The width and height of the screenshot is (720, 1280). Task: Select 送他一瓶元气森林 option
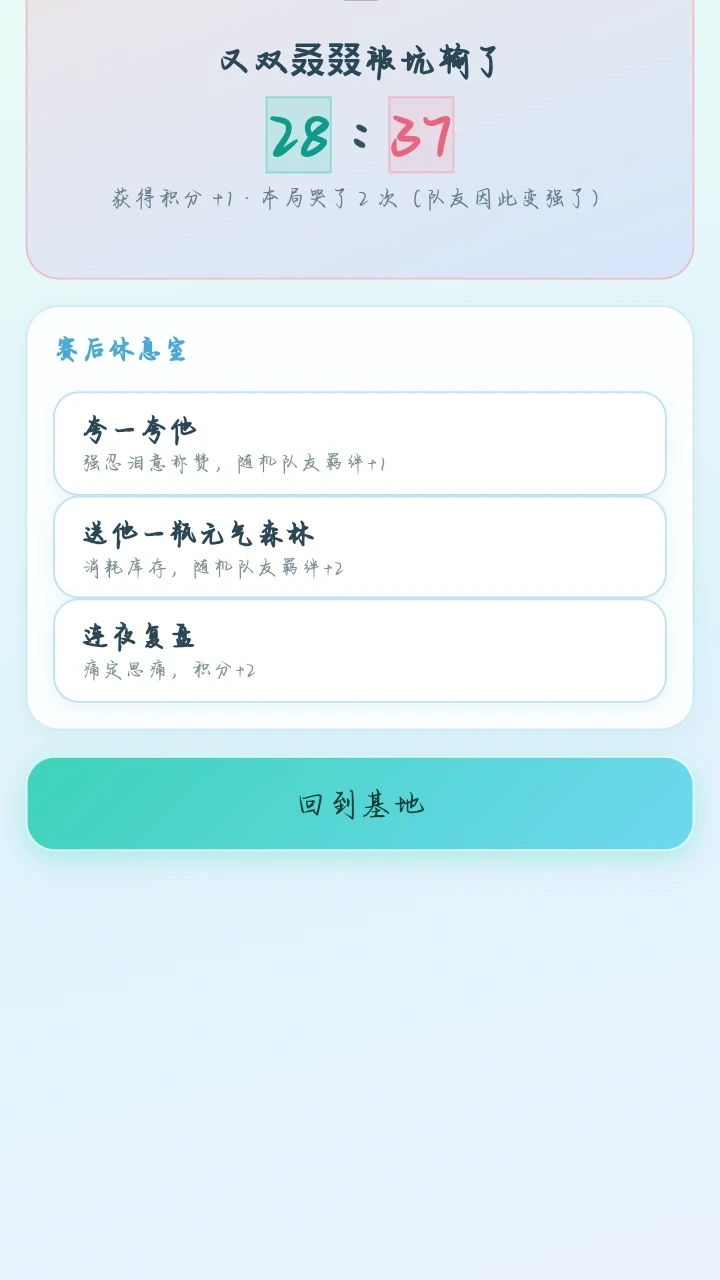[360, 547]
